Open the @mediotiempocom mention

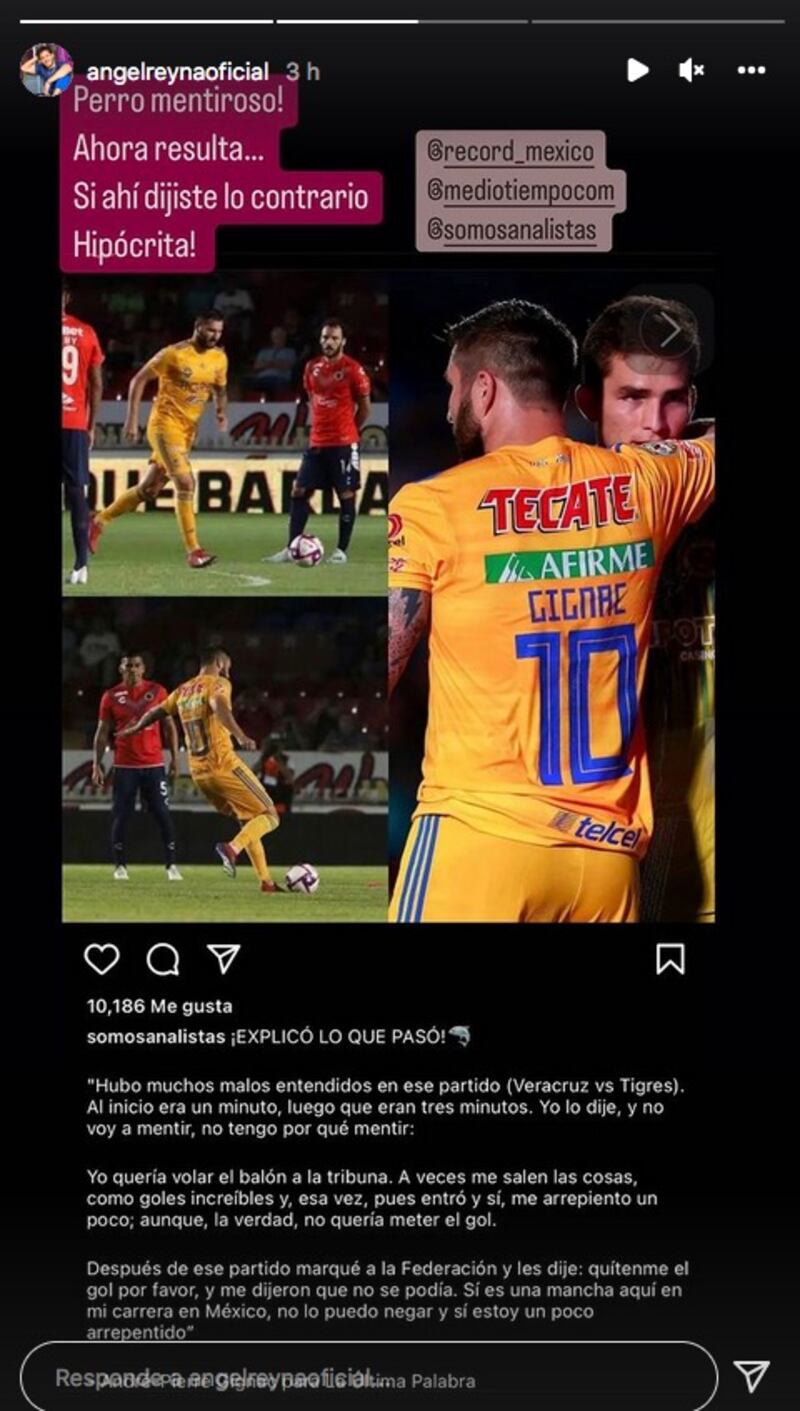(520, 190)
